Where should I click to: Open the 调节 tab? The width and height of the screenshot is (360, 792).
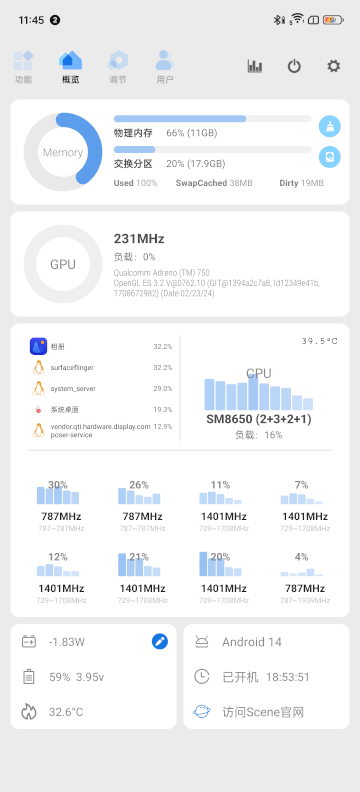point(118,67)
